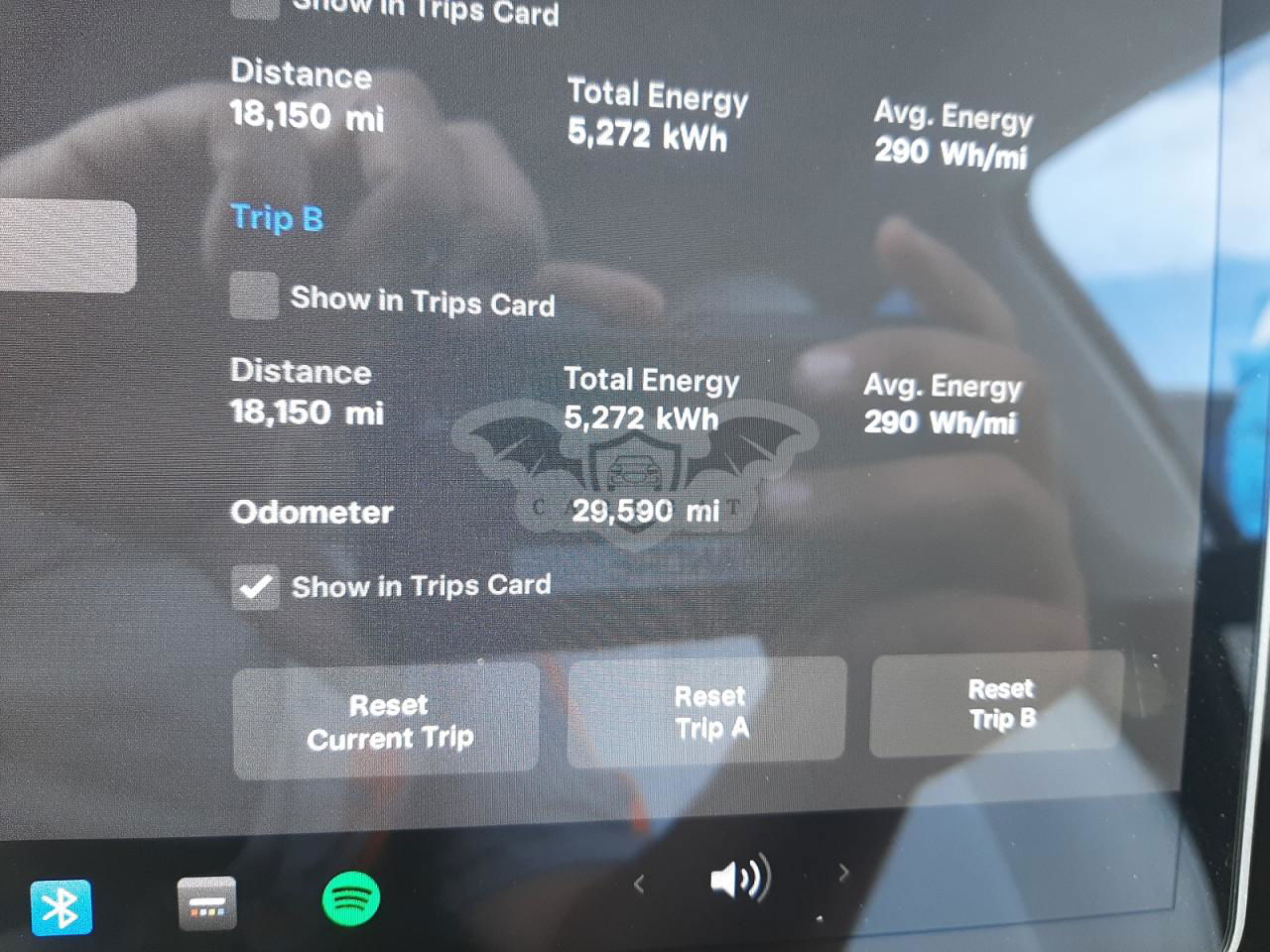This screenshot has width=1270, height=952.
Task: Open the Spotify app
Action: (x=351, y=899)
